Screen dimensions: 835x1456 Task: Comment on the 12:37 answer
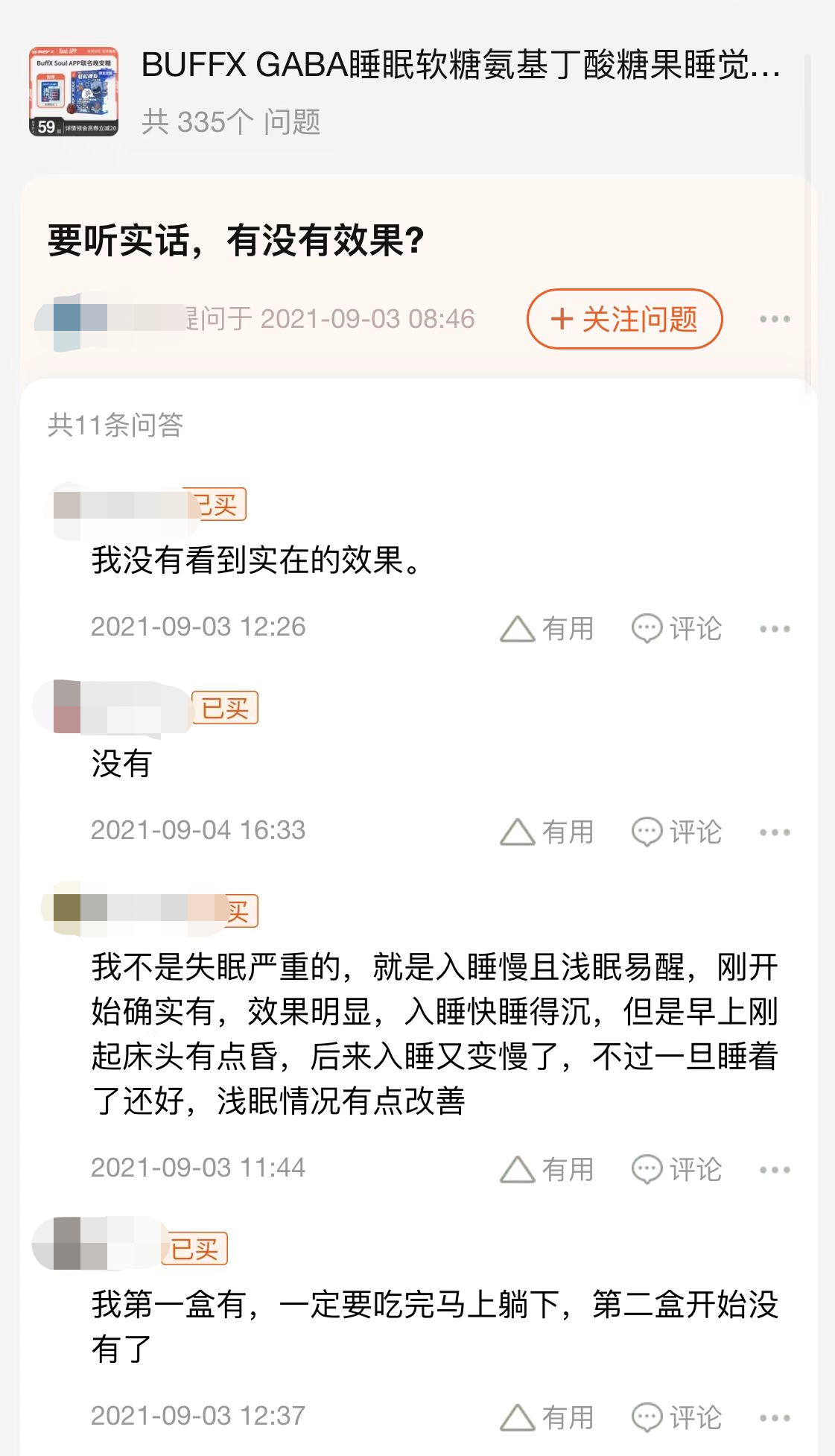coord(676,1417)
